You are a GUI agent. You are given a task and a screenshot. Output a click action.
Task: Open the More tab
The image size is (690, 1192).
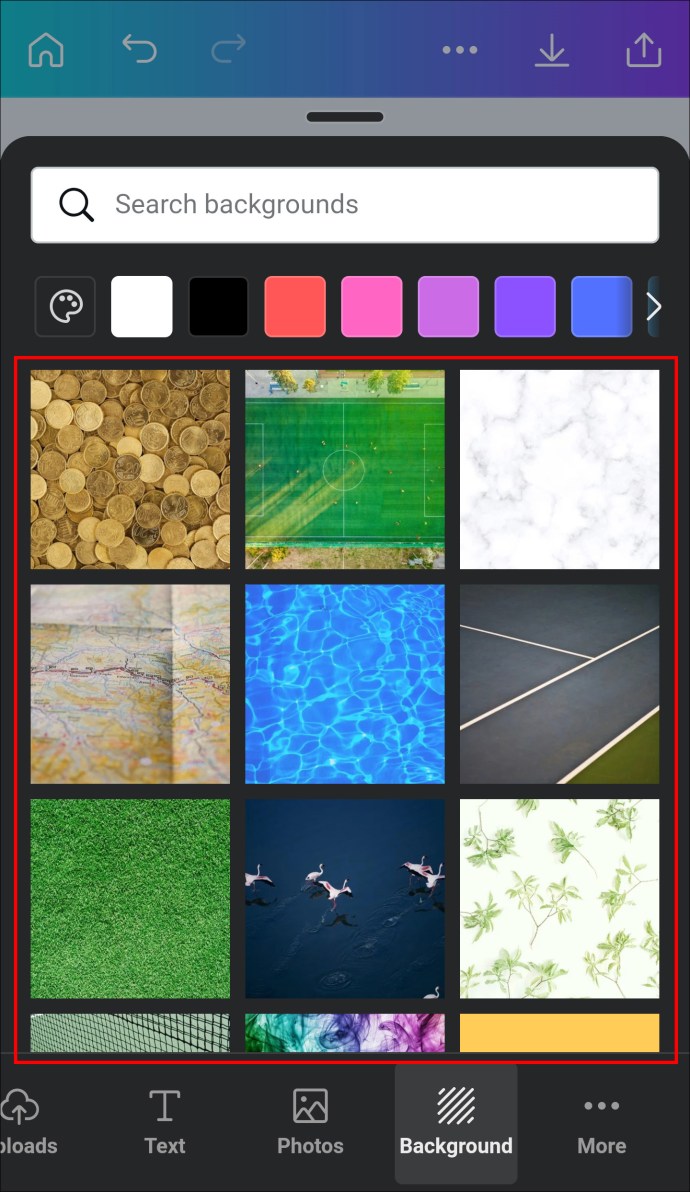601,1123
